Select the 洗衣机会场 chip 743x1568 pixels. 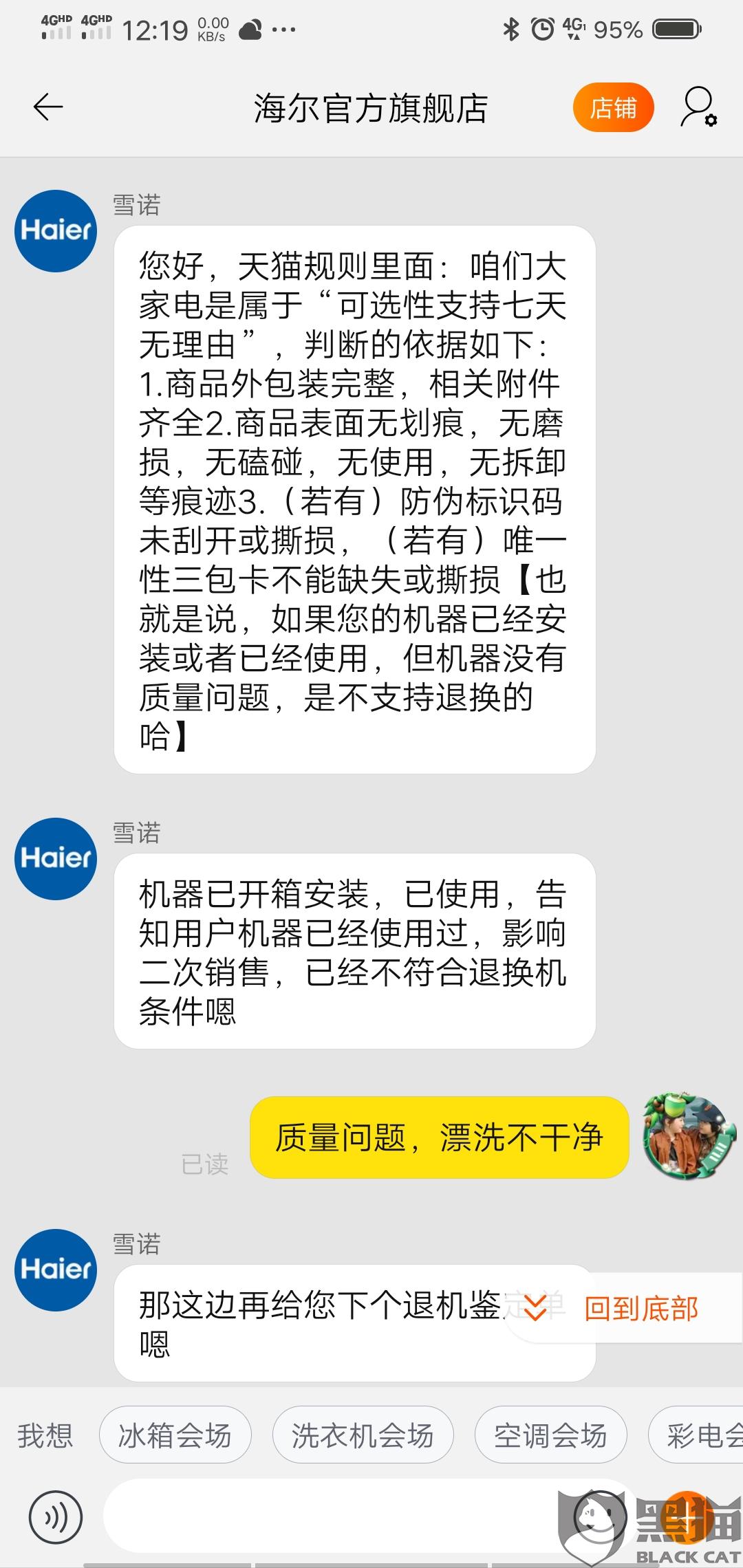click(363, 1435)
